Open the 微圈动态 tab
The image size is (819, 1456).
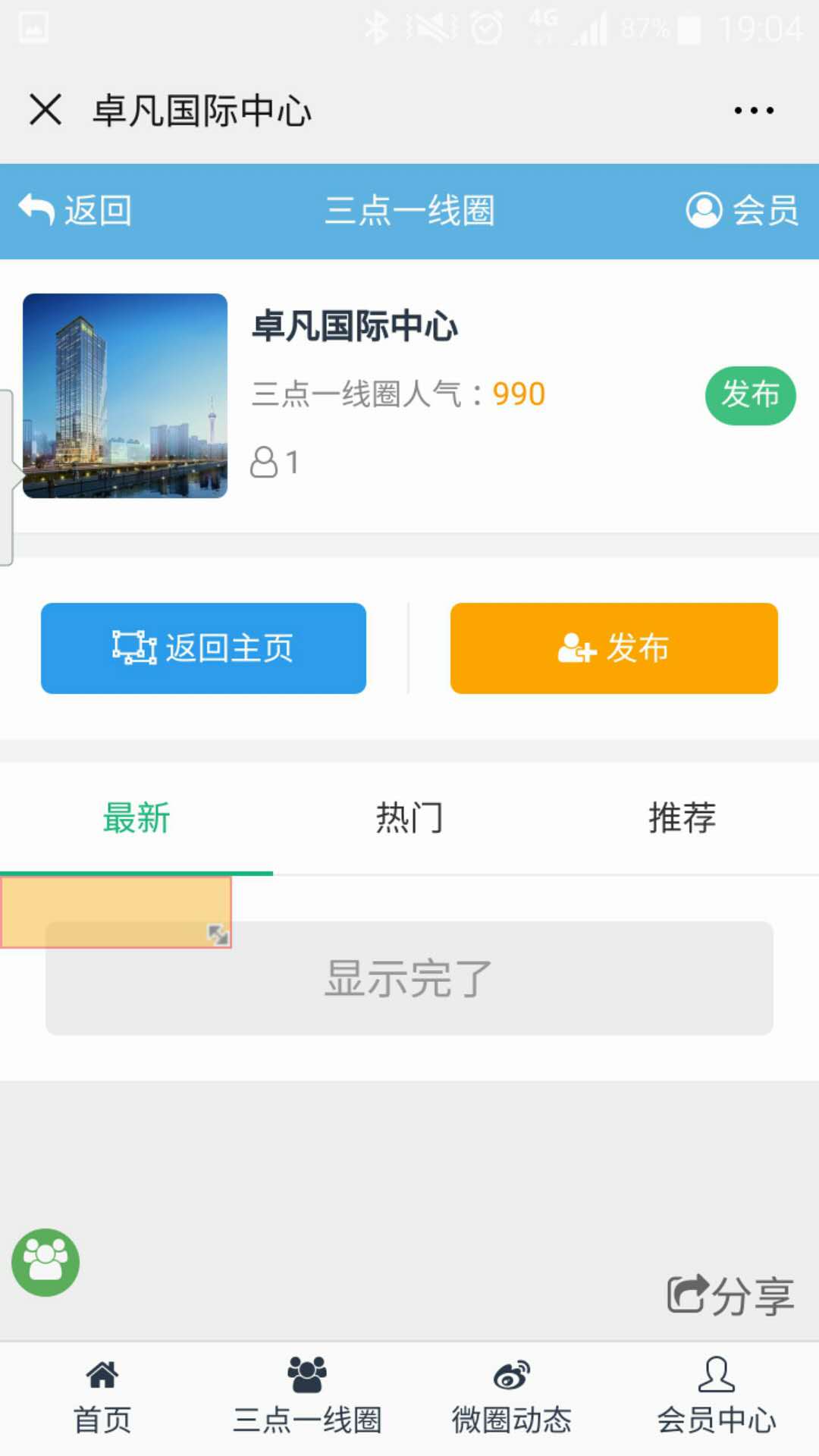coord(512,1398)
